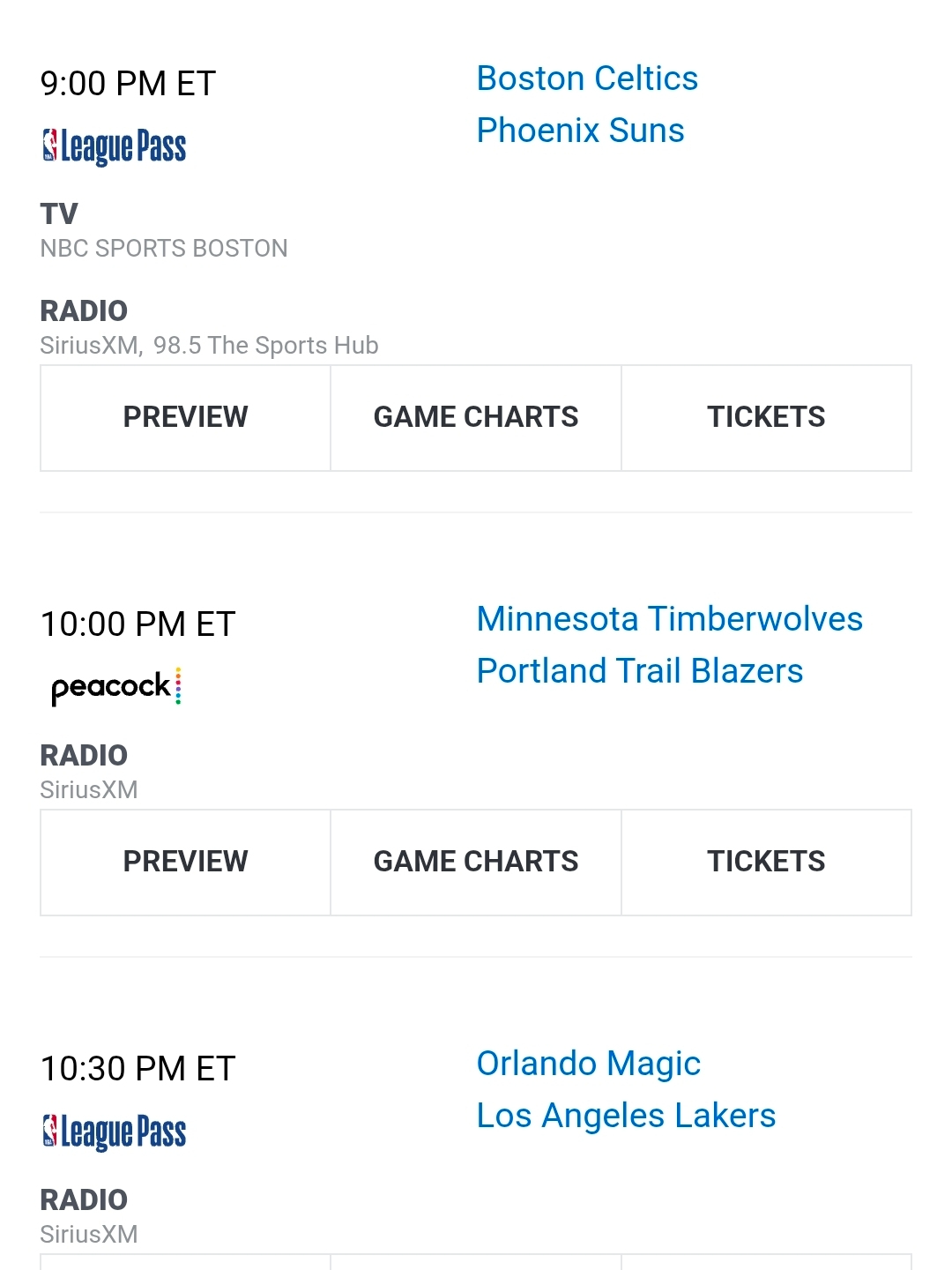The height and width of the screenshot is (1270, 952).
Task: Open the Portland Trail Blazers team link
Action: (639, 671)
